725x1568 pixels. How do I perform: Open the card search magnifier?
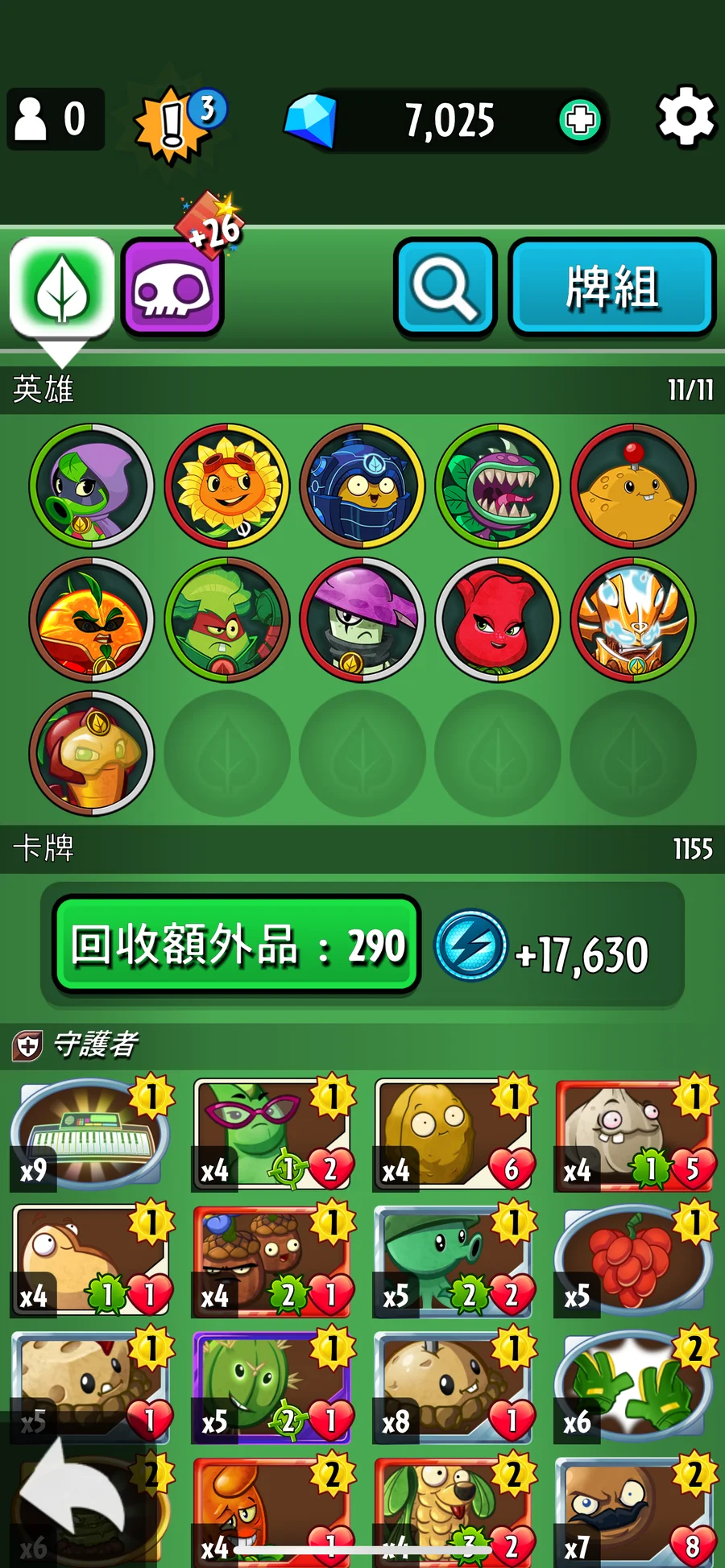(445, 288)
